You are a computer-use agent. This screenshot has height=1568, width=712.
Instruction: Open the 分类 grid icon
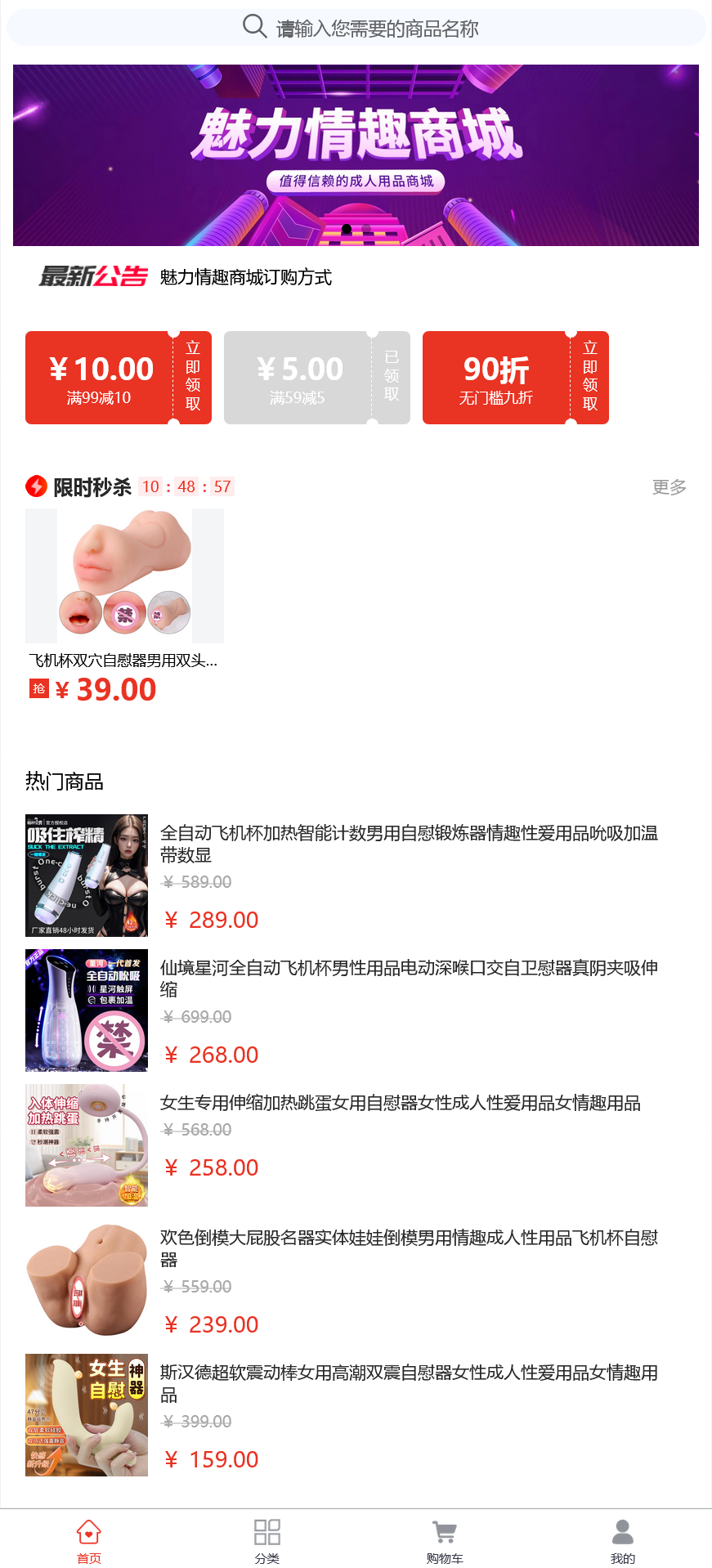coord(266,1530)
